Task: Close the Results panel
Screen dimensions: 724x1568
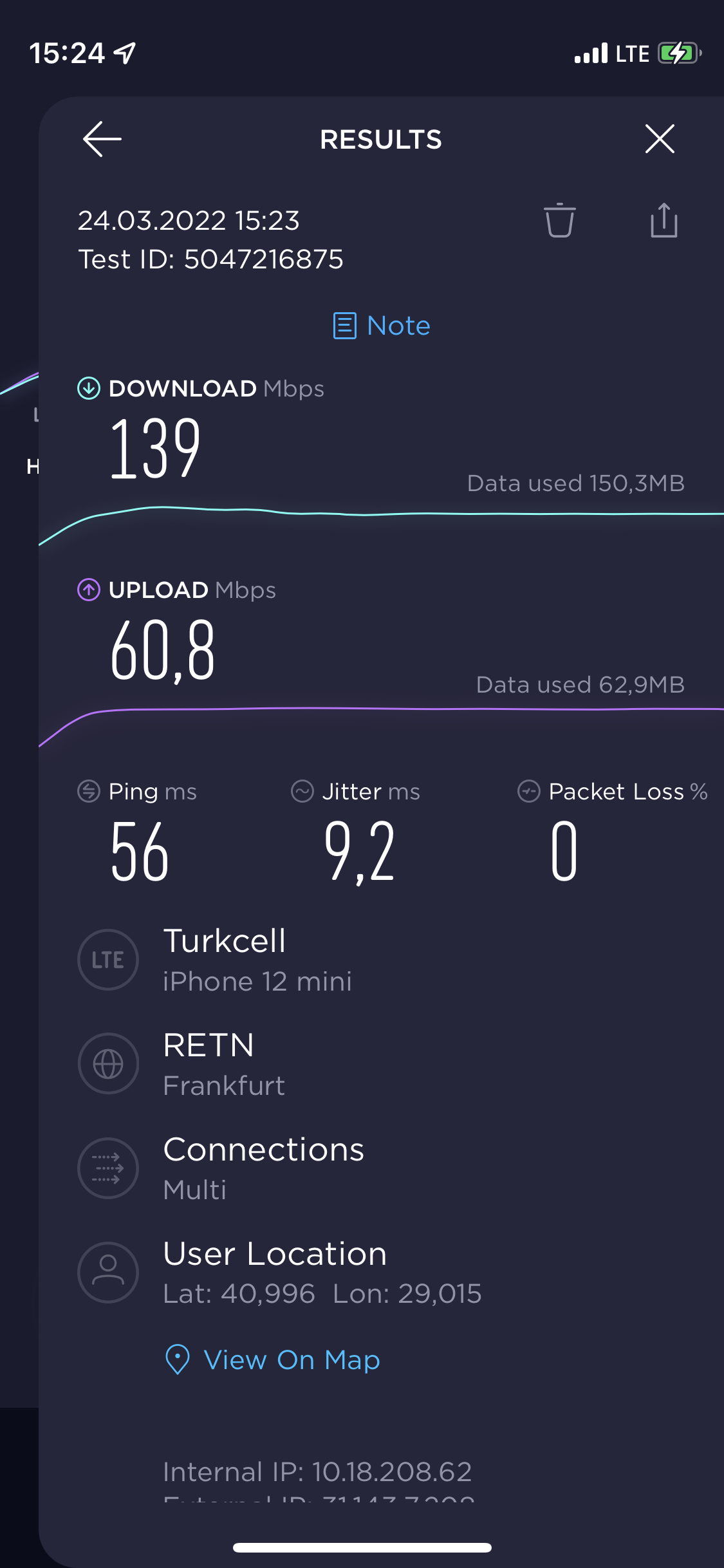Action: (660, 139)
